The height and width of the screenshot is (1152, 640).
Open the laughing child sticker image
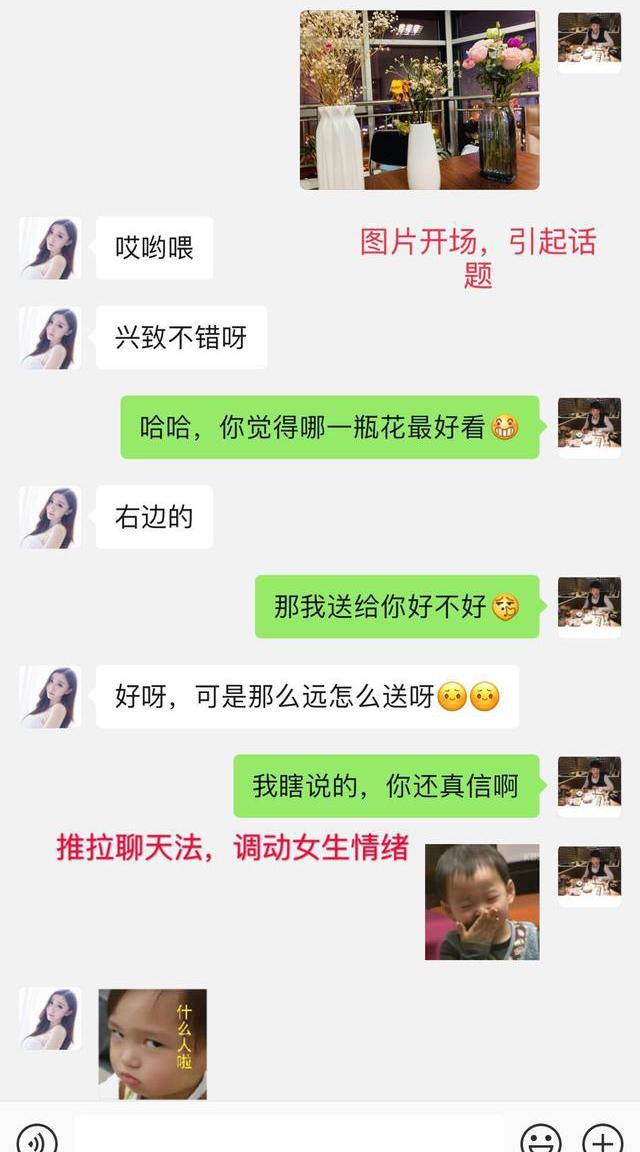pyautogui.click(x=482, y=902)
